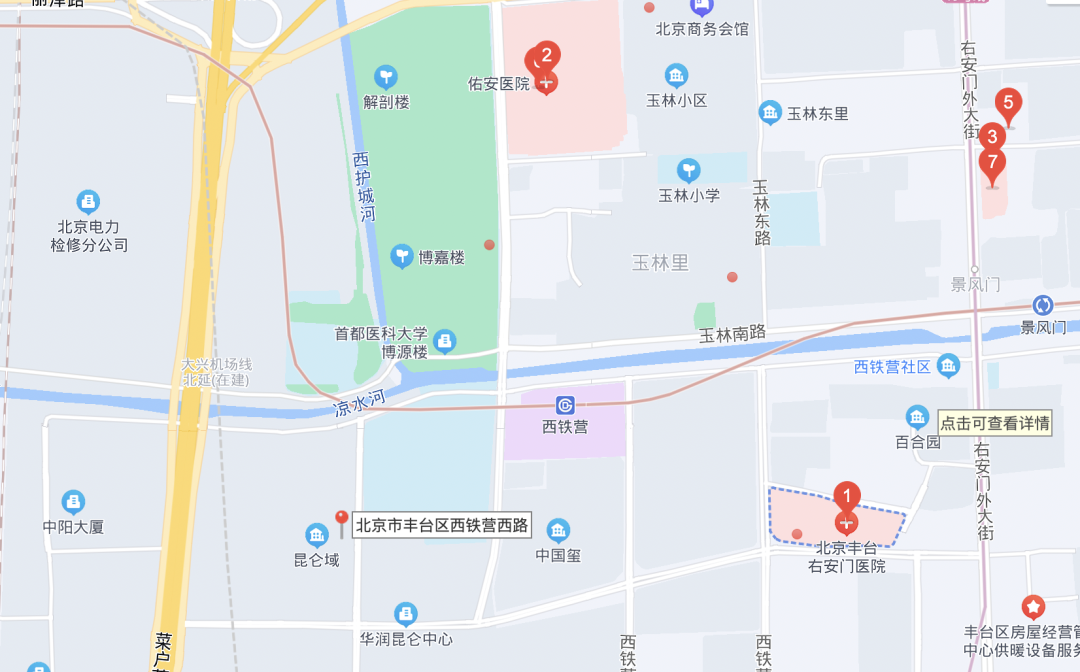Screen dimensions: 1080x672
Task: Select marker 2 at 佑安医院
Action: tap(546, 56)
